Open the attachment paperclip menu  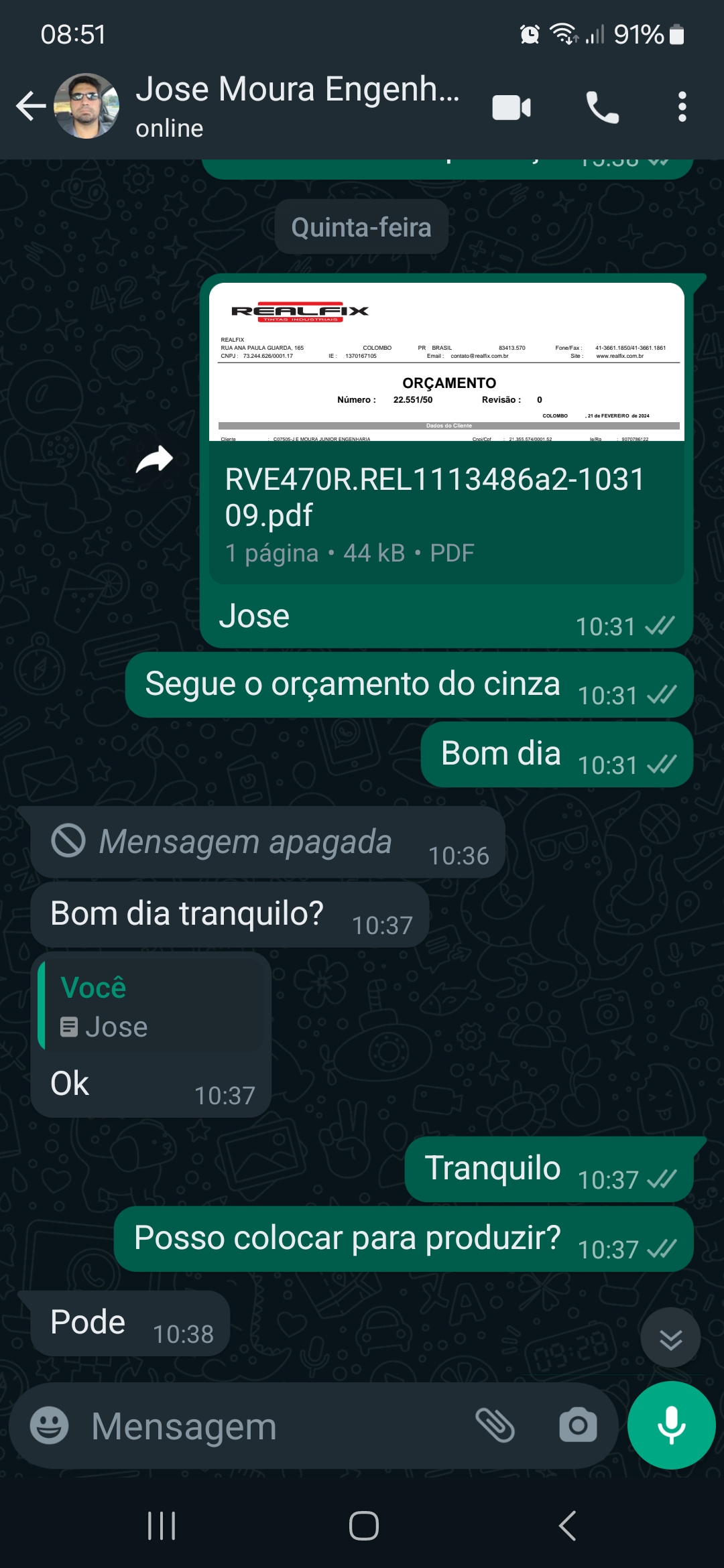coord(495,1425)
